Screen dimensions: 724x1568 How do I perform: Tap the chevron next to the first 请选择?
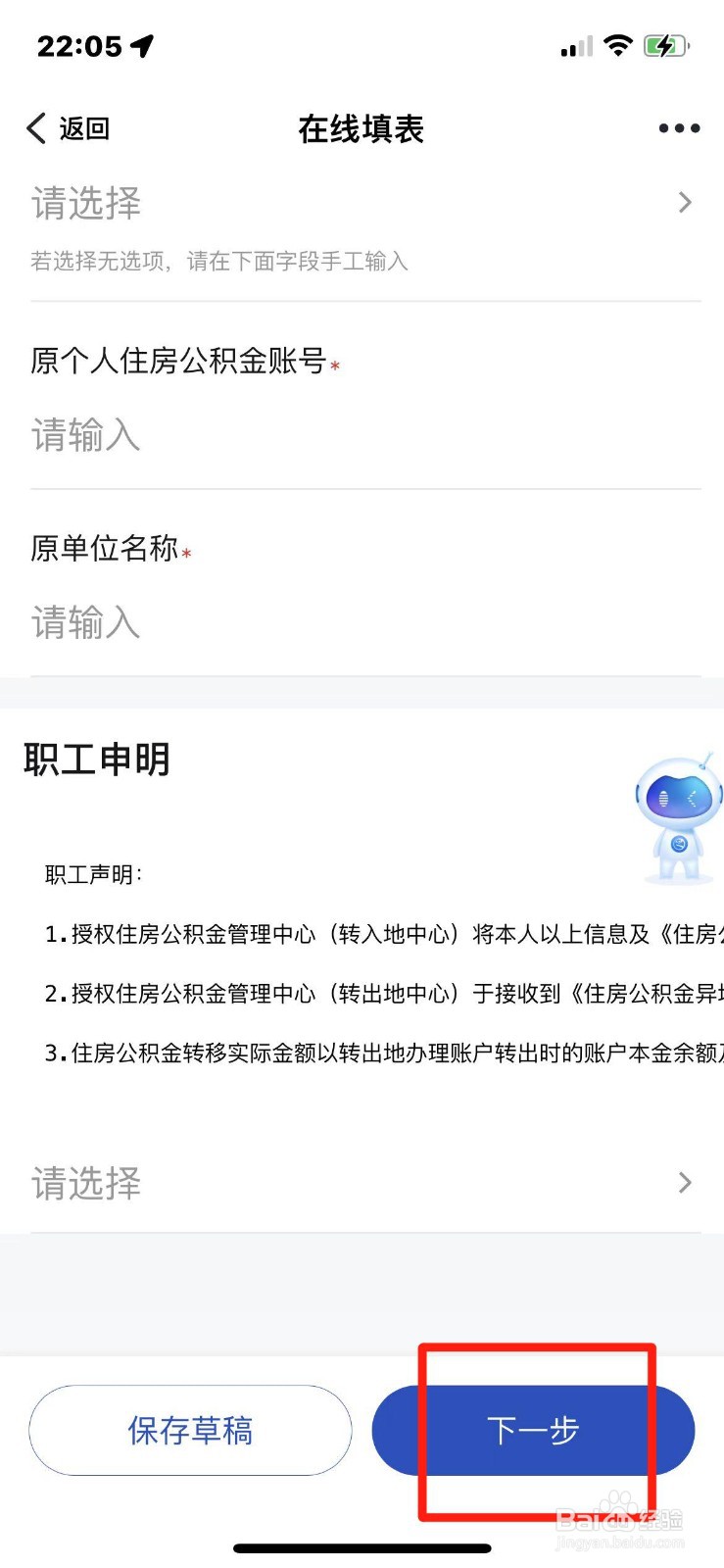[x=685, y=203]
